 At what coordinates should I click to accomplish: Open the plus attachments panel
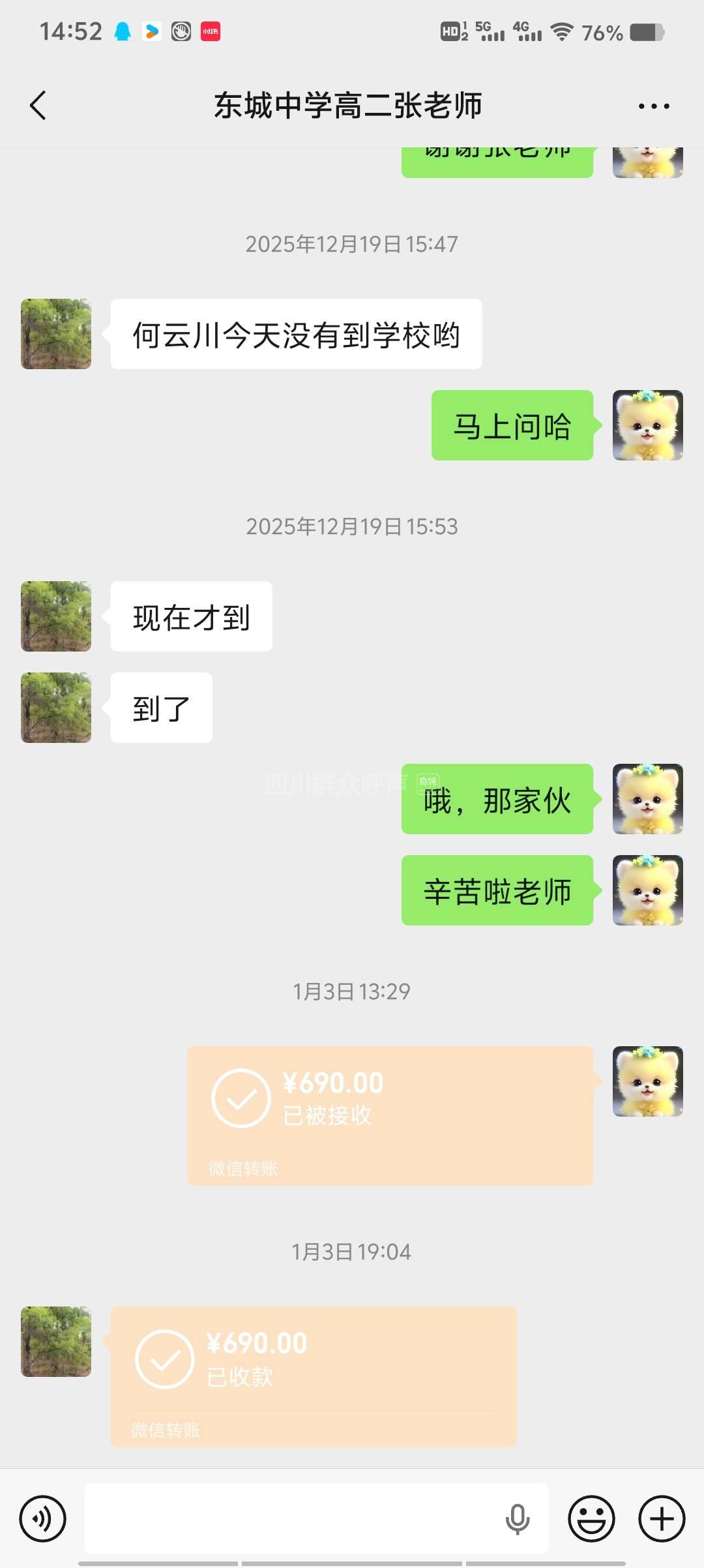click(662, 1518)
